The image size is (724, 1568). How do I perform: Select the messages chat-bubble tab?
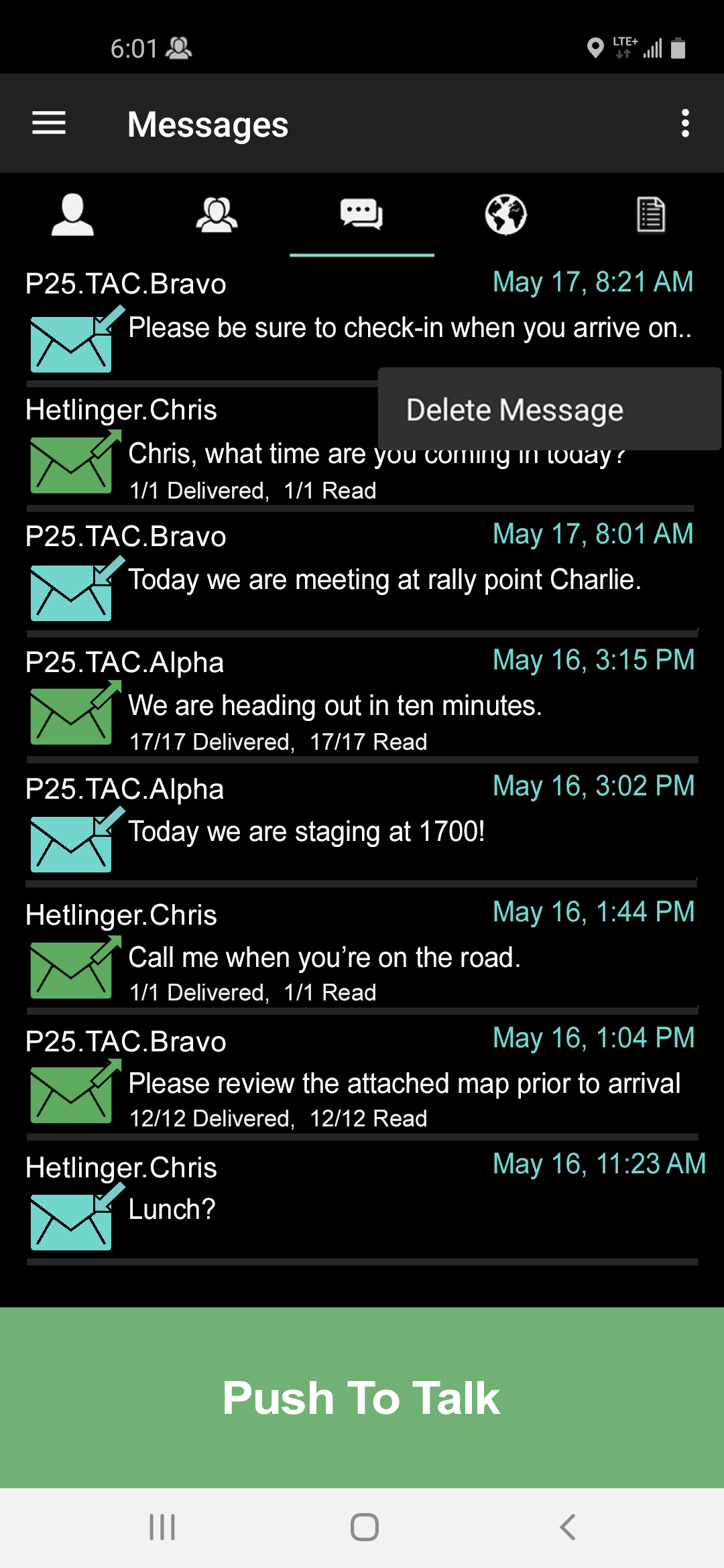click(361, 215)
